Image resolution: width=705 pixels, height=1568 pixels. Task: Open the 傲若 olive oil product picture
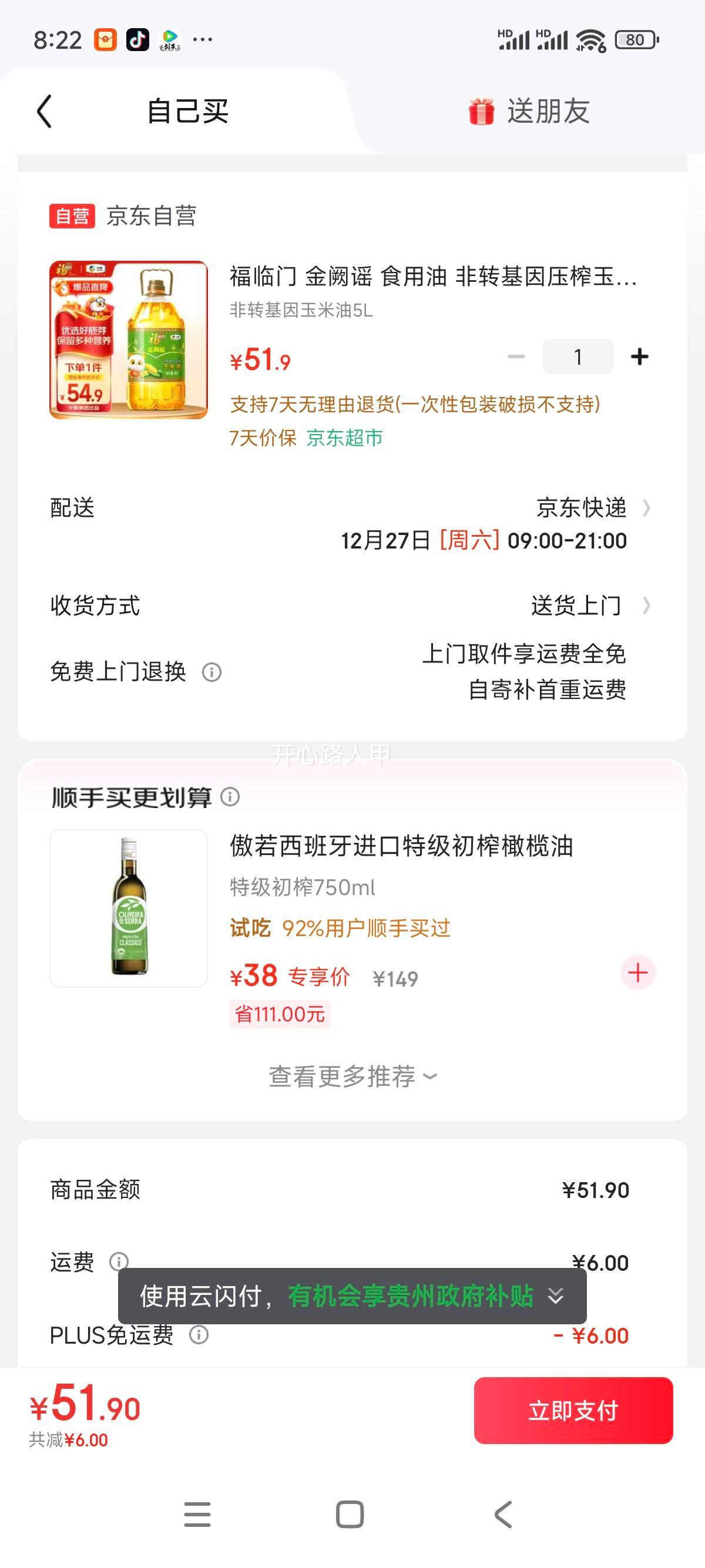[x=129, y=908]
